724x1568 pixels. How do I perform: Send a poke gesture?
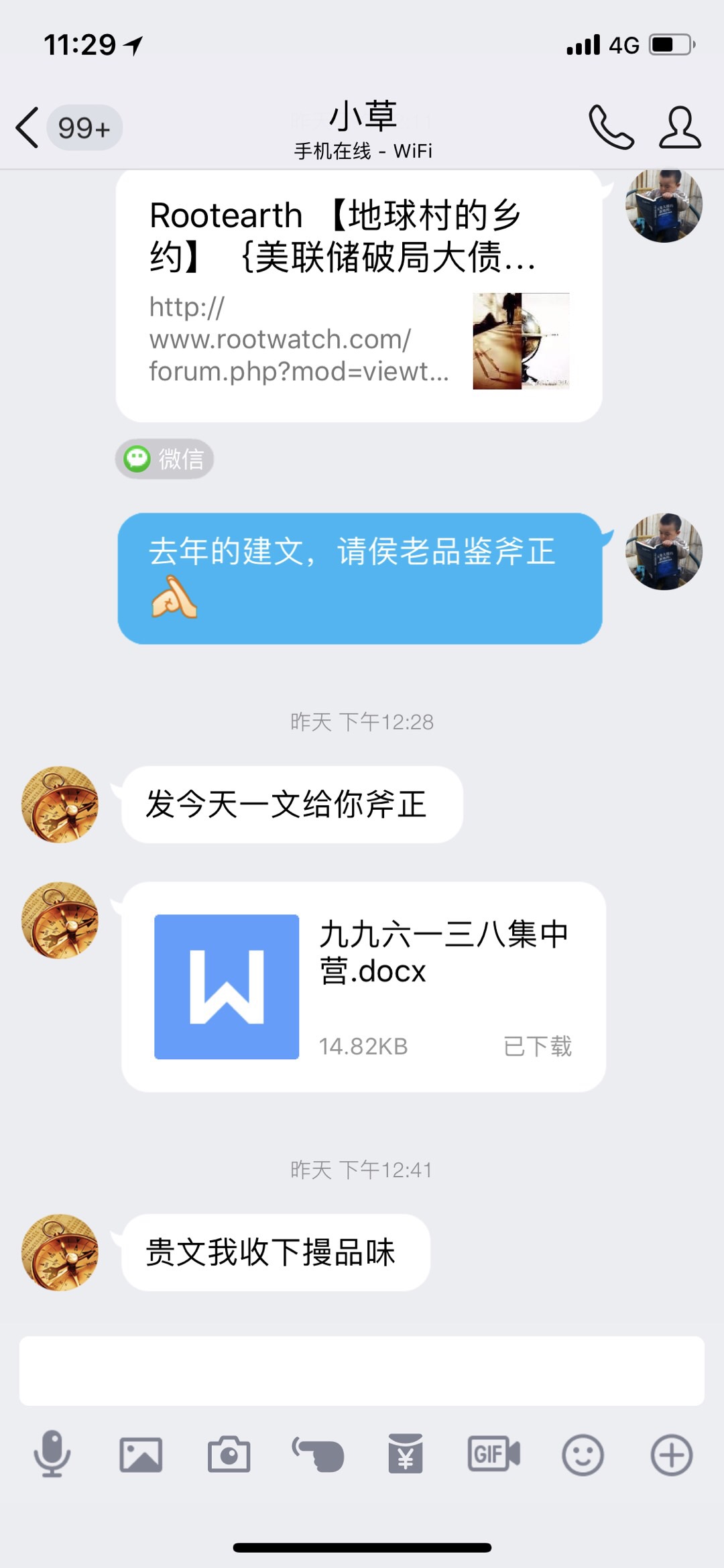318,1455
